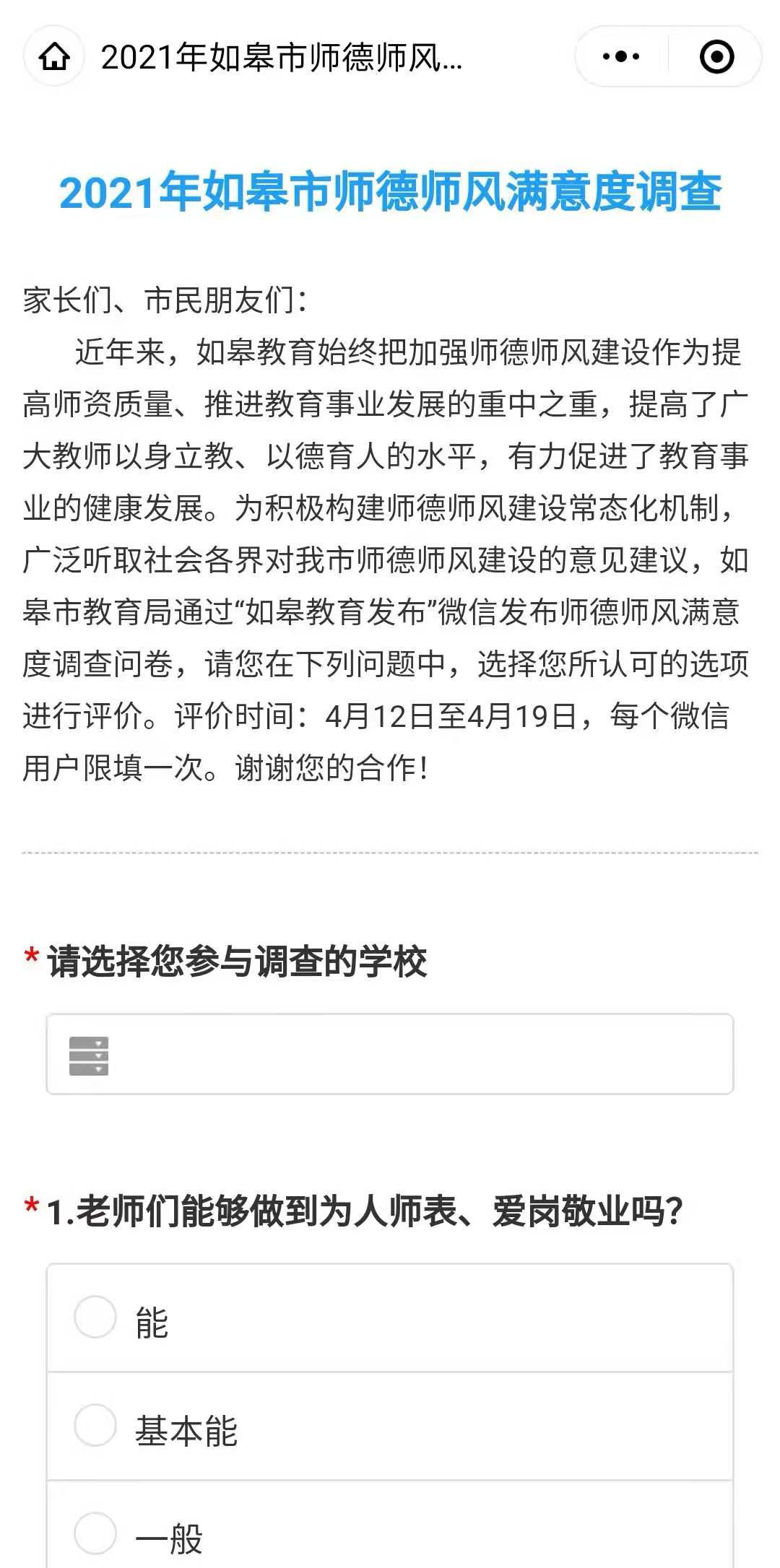The image size is (780, 1568).
Task: Open the three-dot mini program menu
Action: [621, 57]
